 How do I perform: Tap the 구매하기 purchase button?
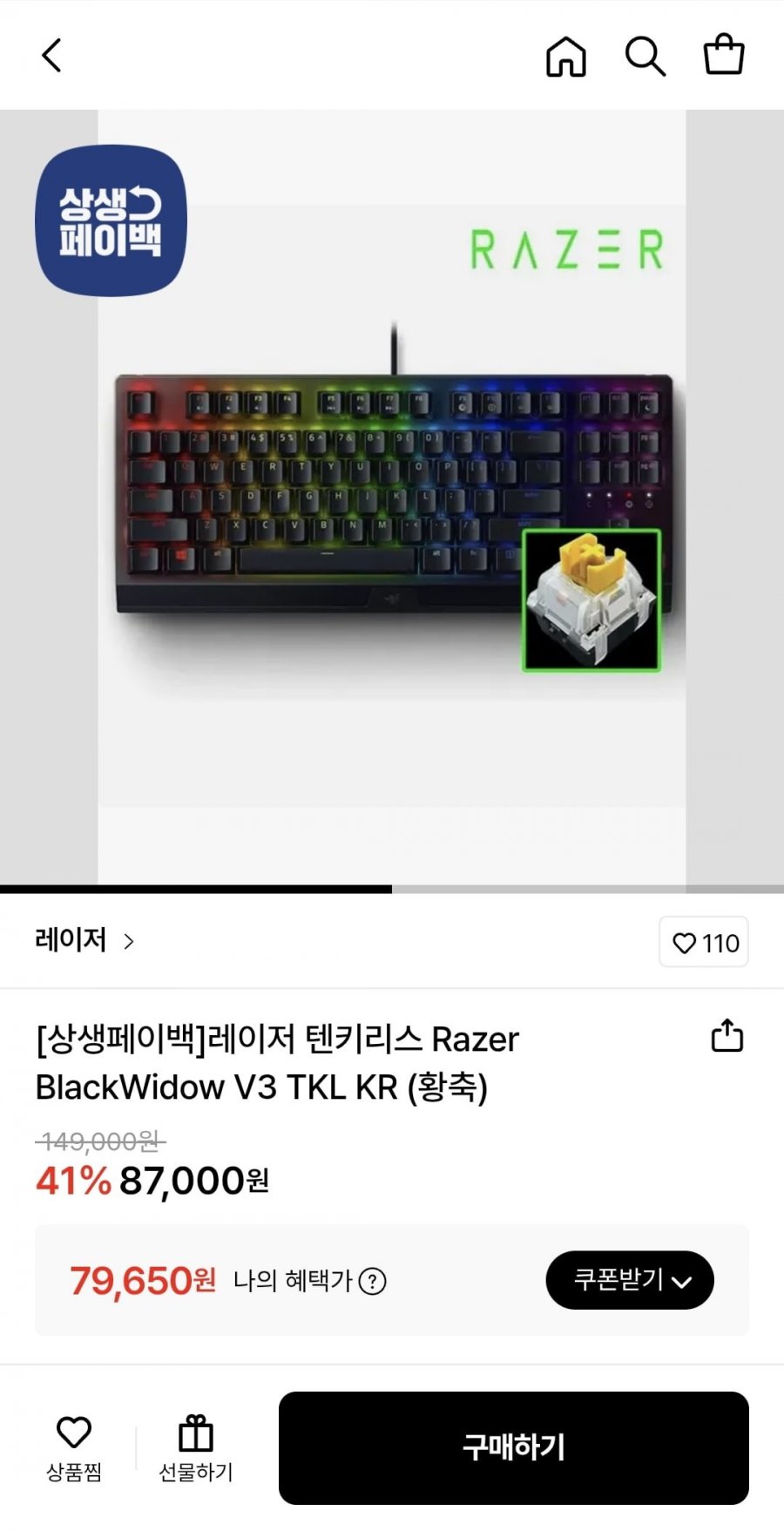pos(513,1447)
